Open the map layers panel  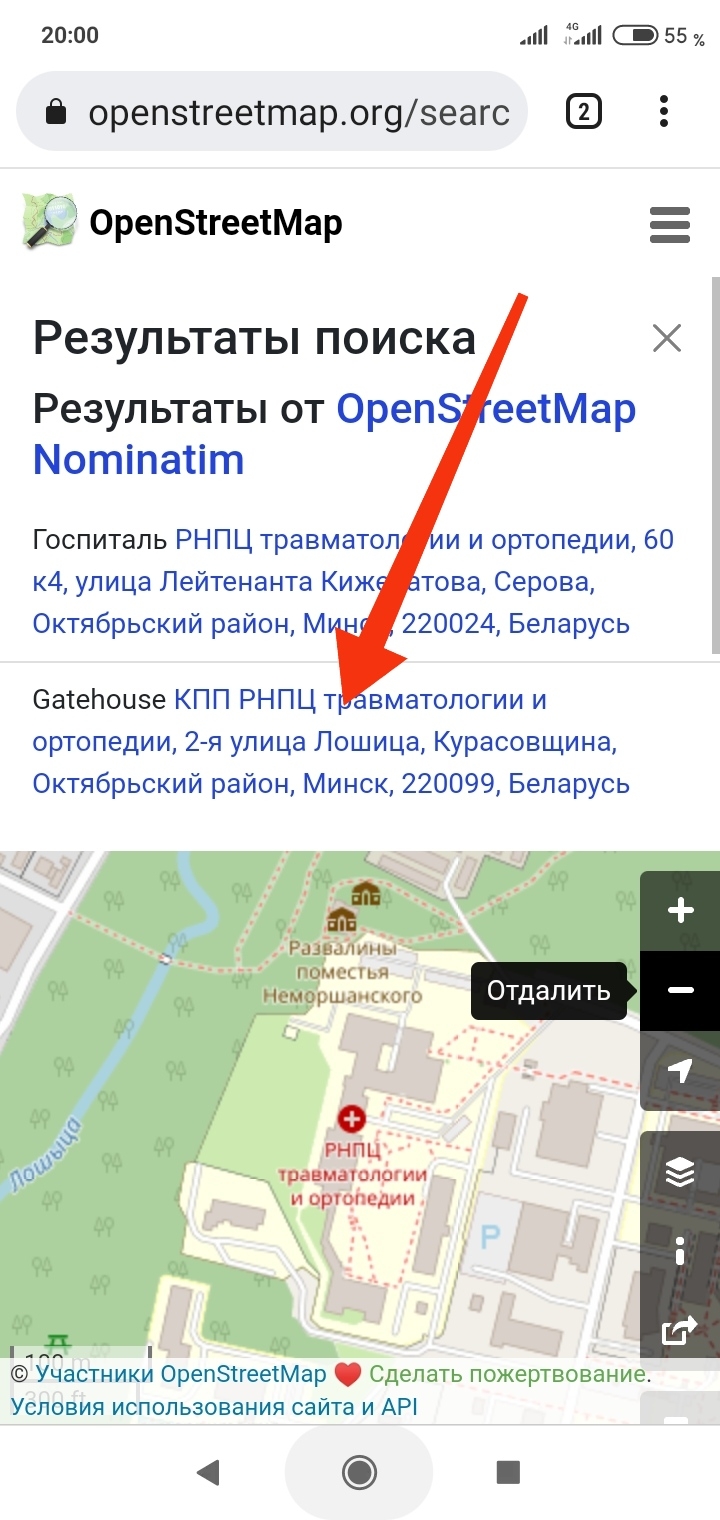[680, 1170]
